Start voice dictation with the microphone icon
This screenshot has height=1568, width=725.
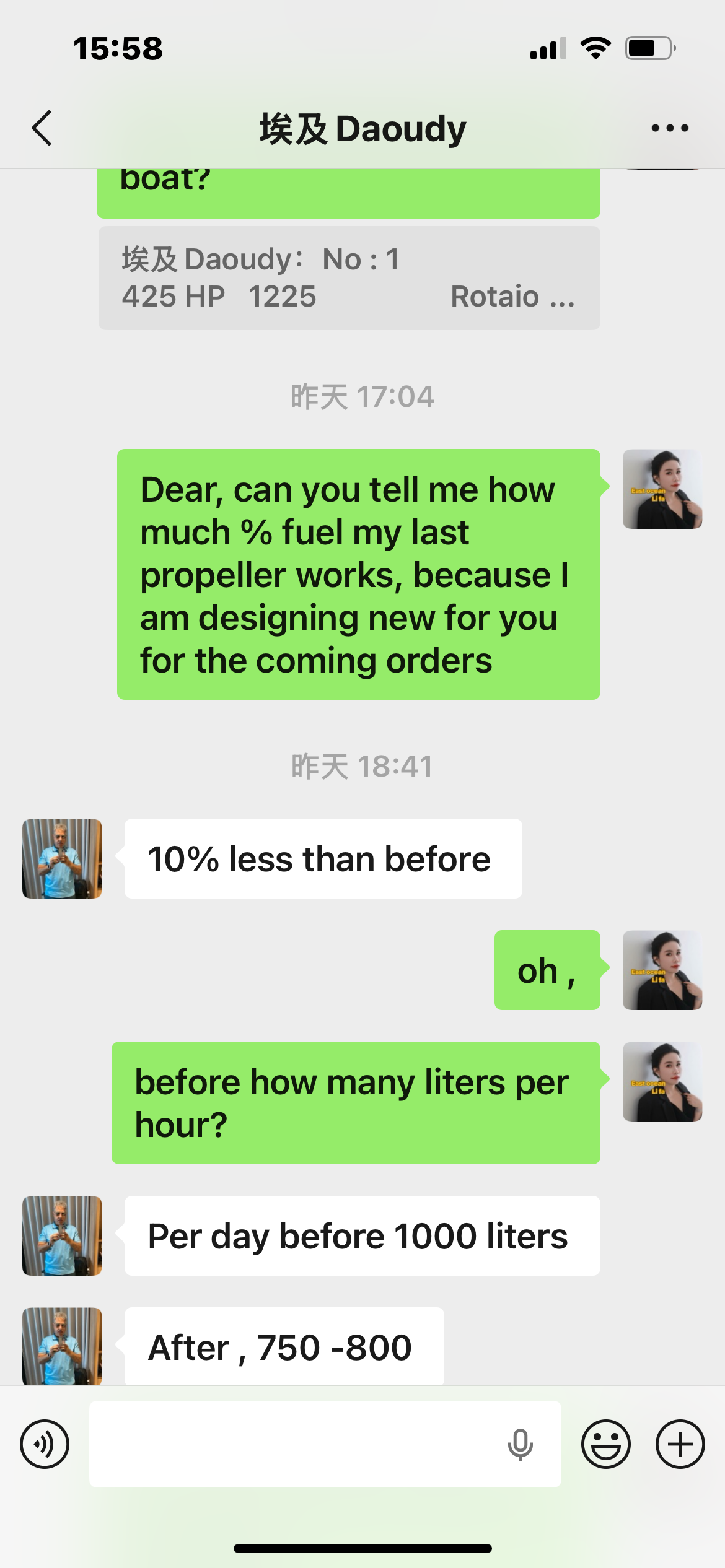point(520,1444)
